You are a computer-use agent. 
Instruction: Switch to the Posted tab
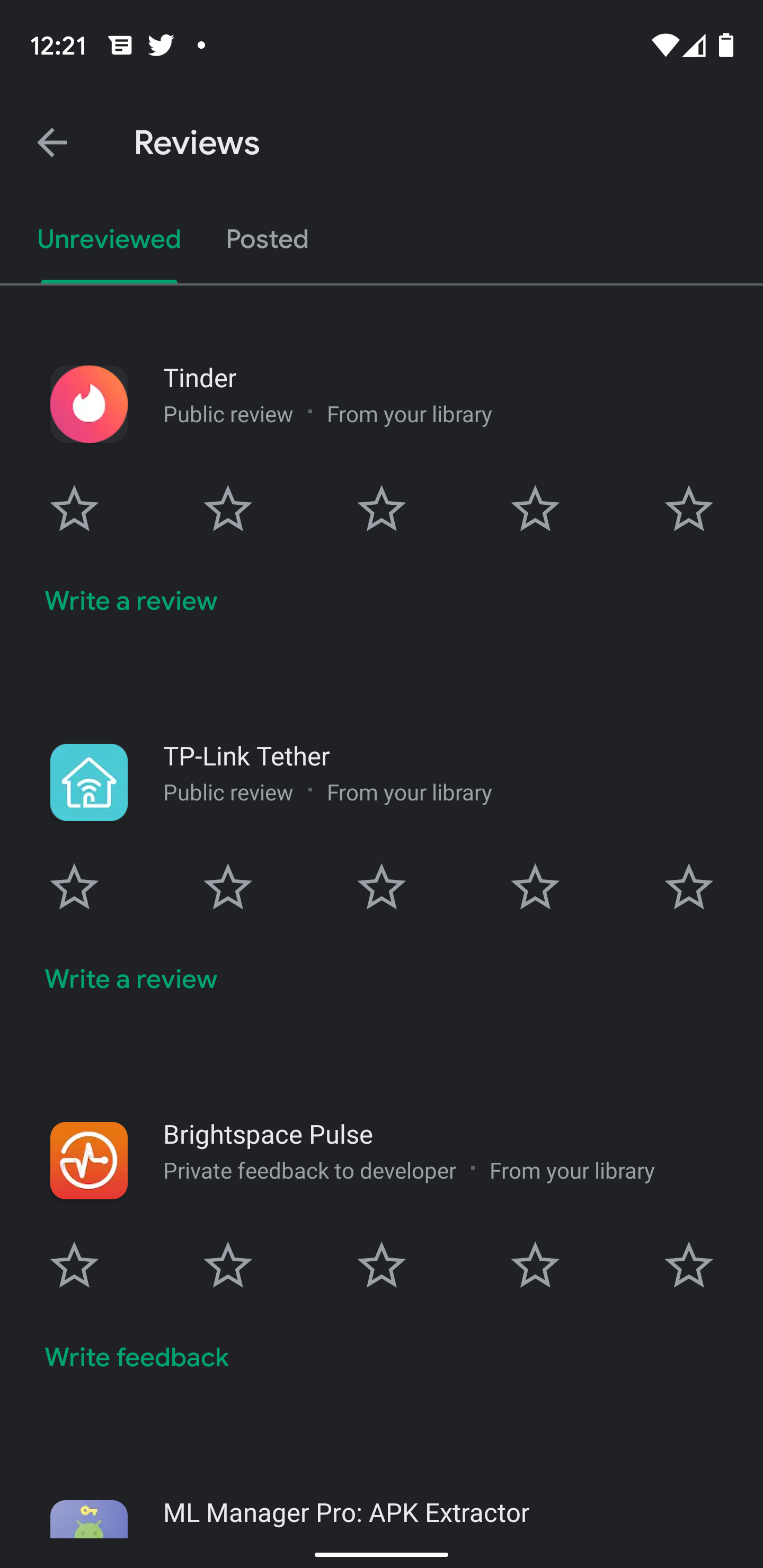click(x=266, y=238)
